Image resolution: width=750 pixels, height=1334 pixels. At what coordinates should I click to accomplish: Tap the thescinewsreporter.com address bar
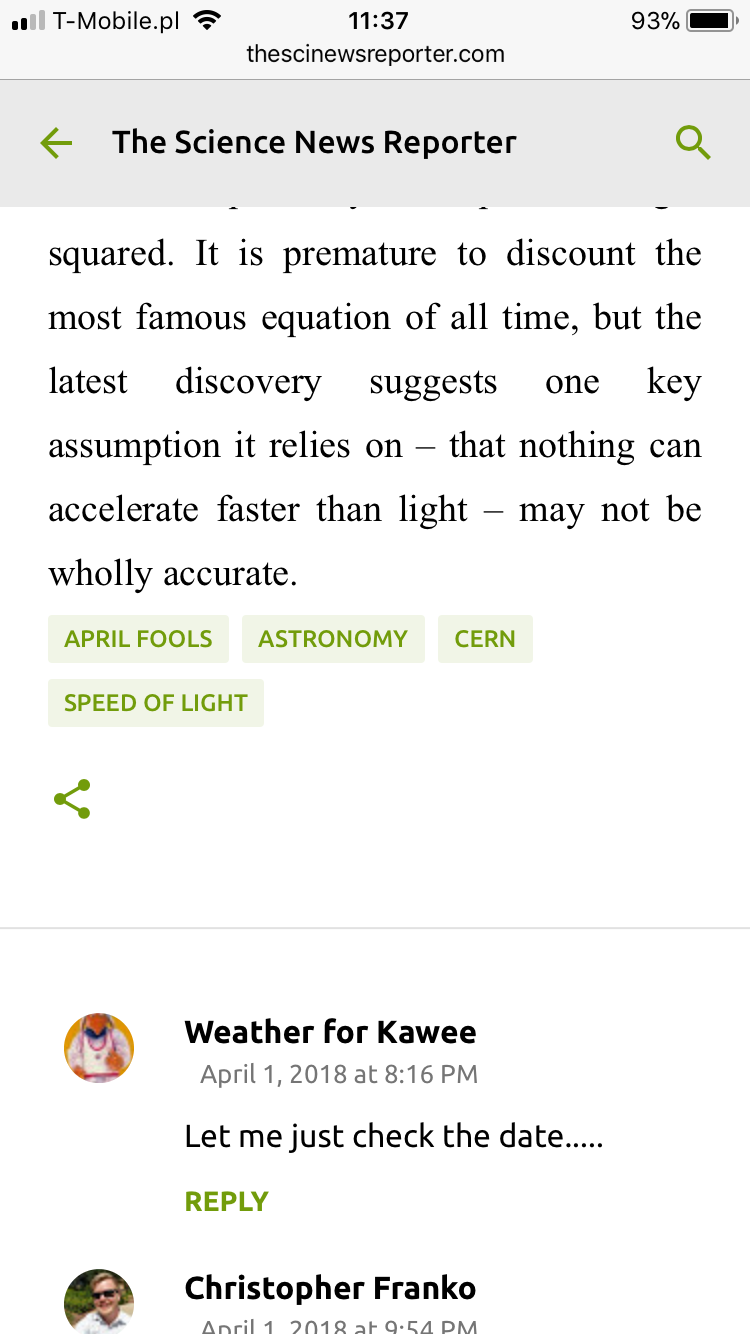point(375,54)
